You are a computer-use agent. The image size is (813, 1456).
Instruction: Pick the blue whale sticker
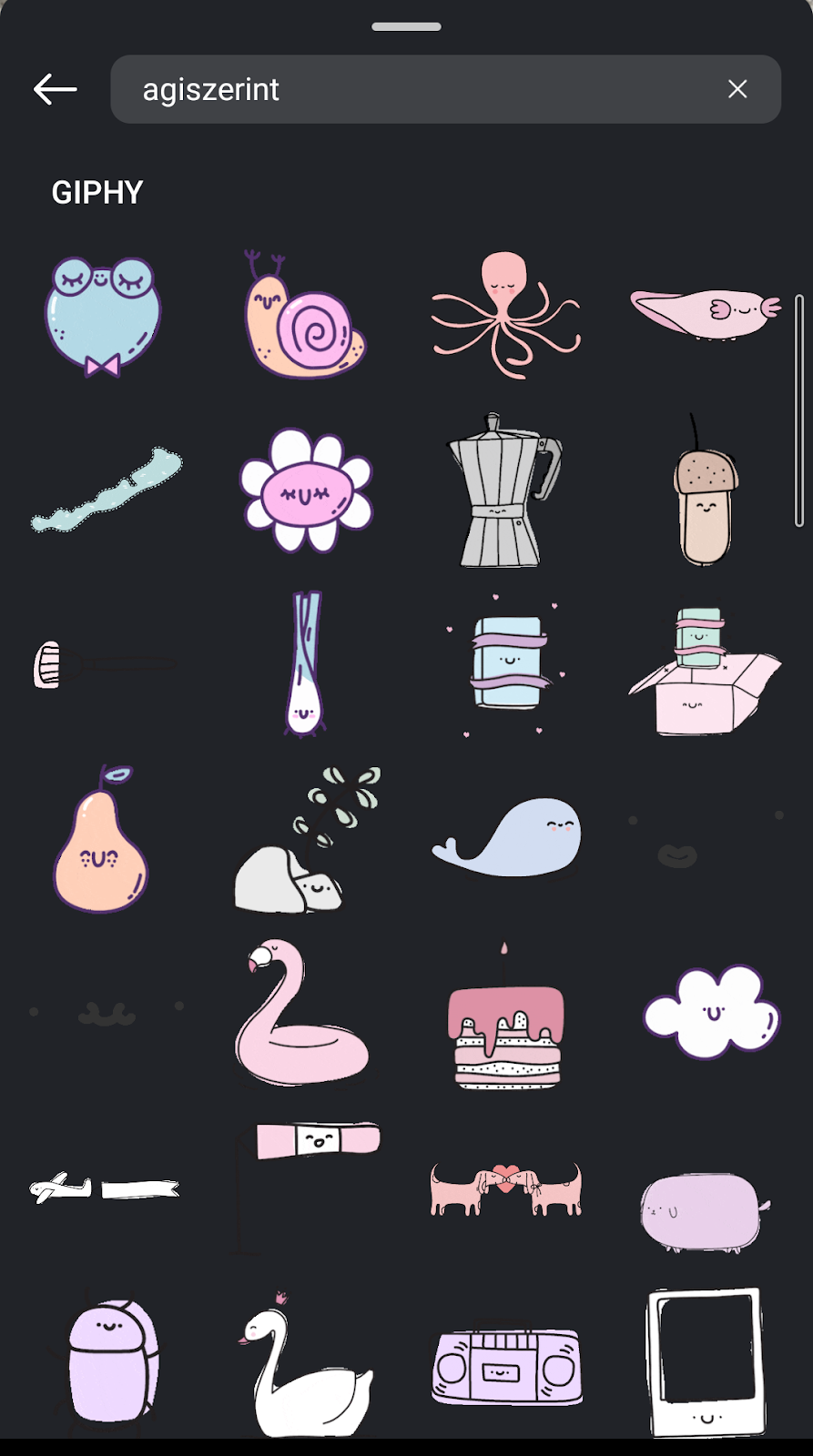coord(506,837)
